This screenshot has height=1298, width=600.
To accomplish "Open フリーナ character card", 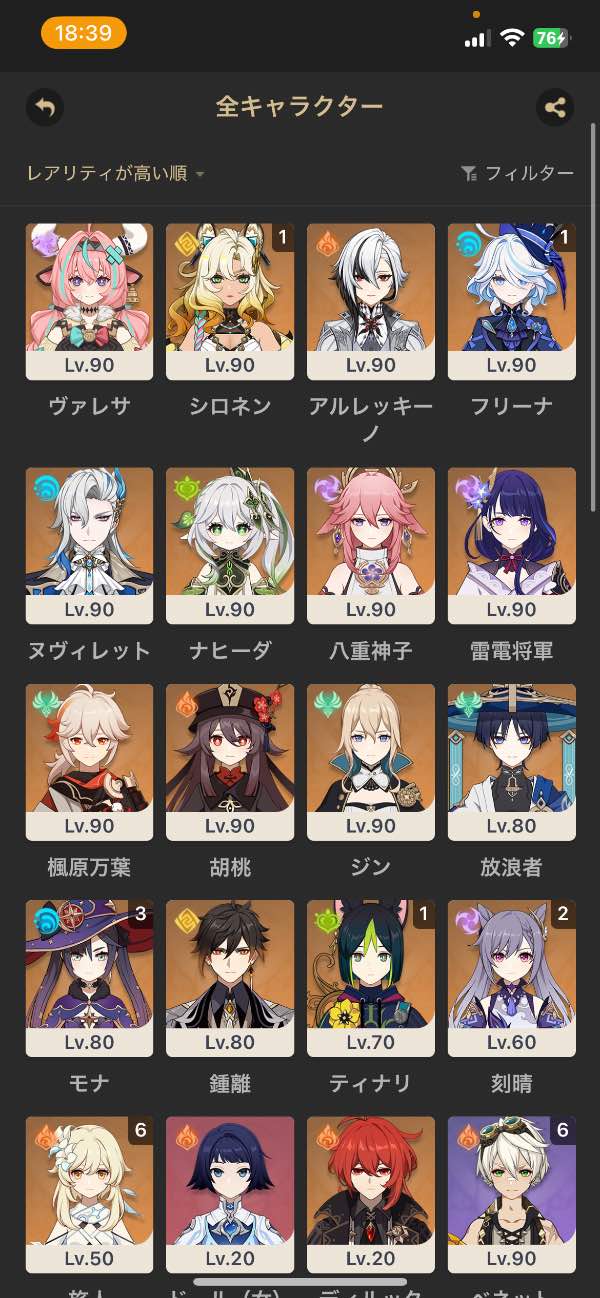I will 512,301.
